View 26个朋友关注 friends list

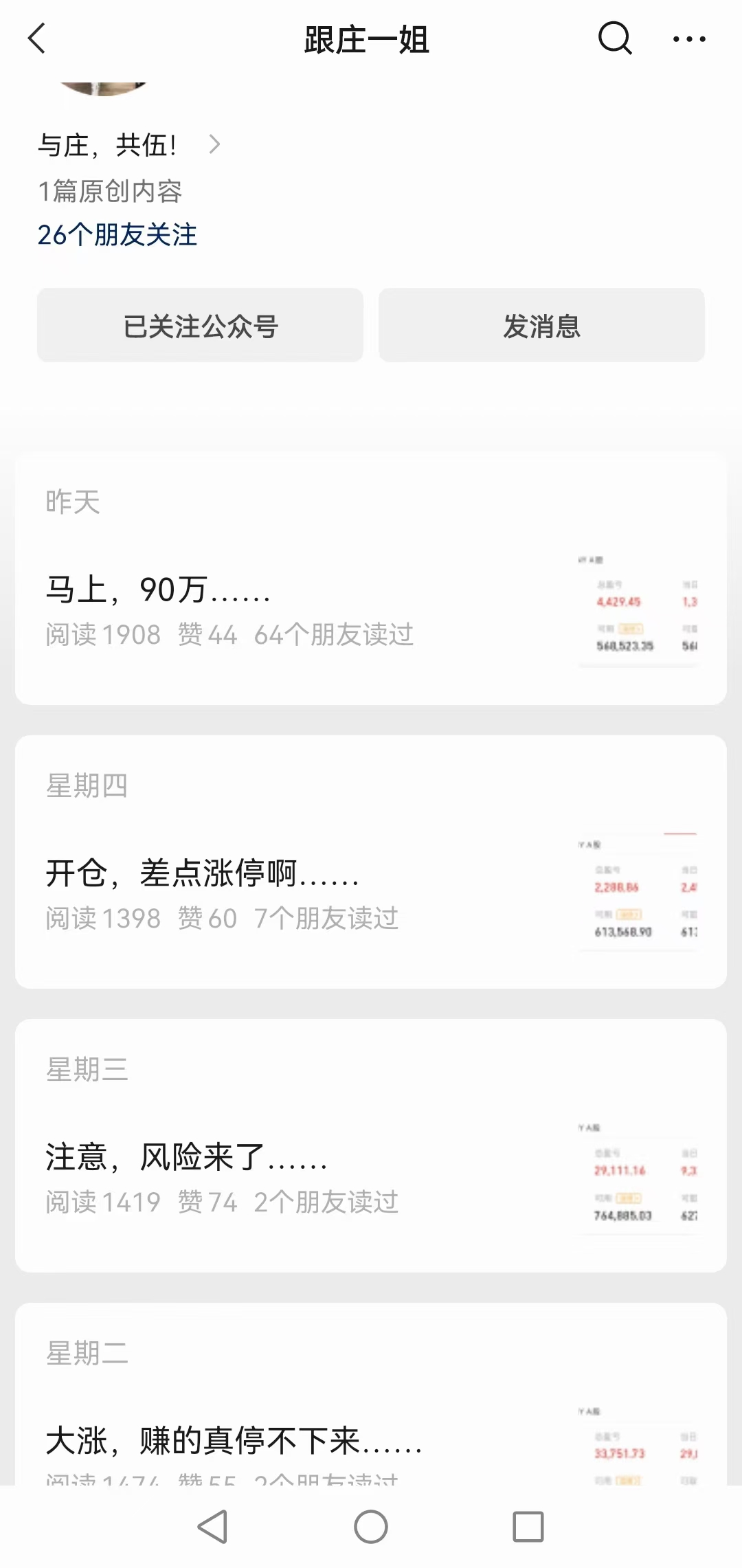tap(117, 235)
